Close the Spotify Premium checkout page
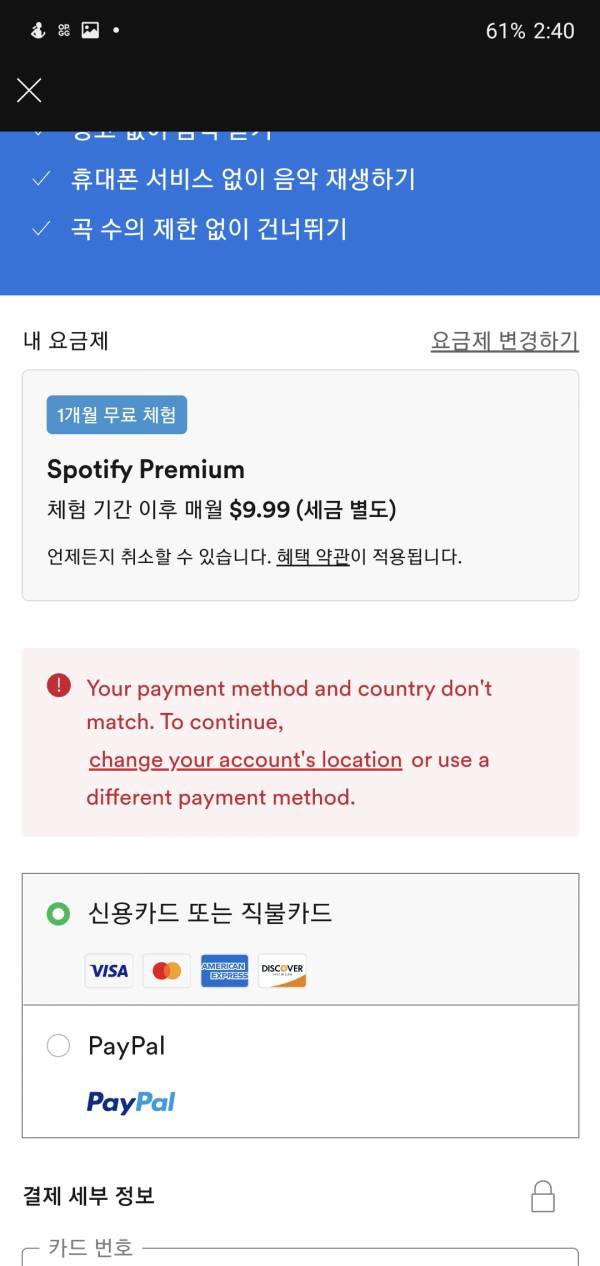 click(x=29, y=91)
